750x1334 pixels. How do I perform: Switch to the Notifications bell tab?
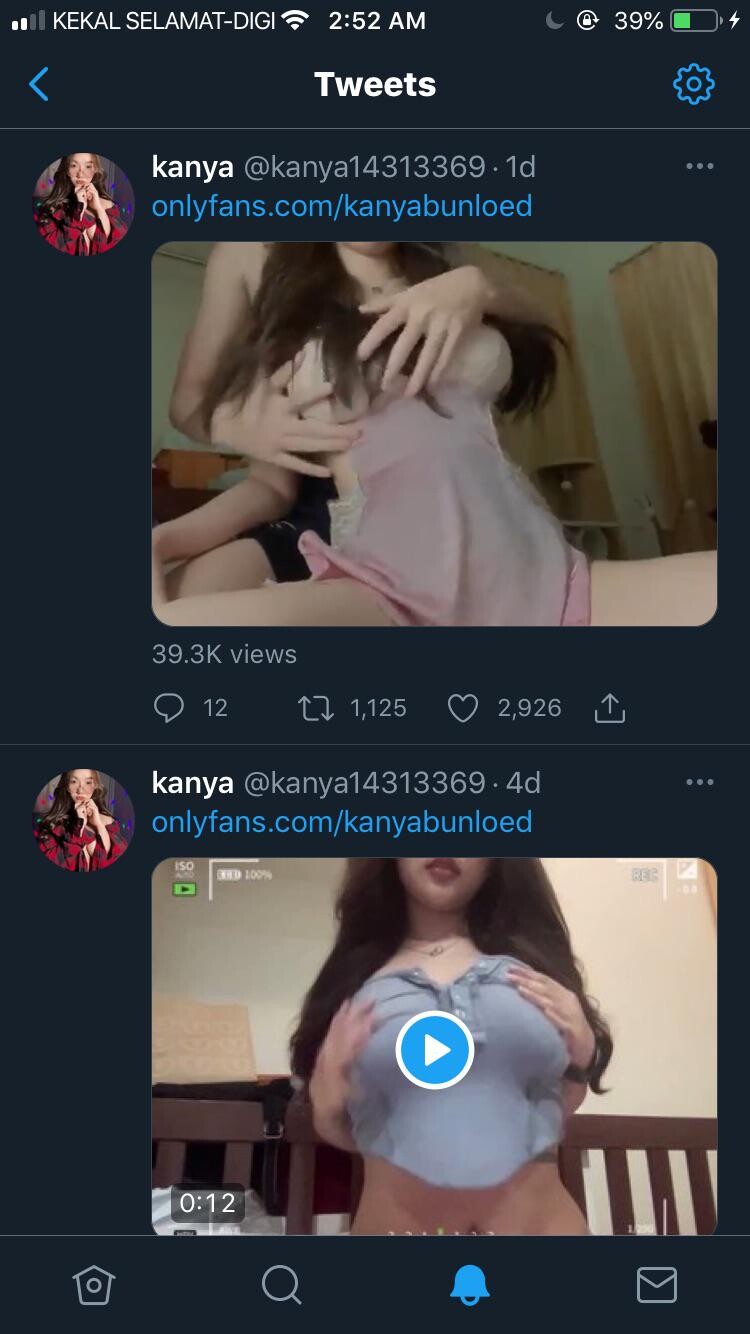tap(469, 1284)
